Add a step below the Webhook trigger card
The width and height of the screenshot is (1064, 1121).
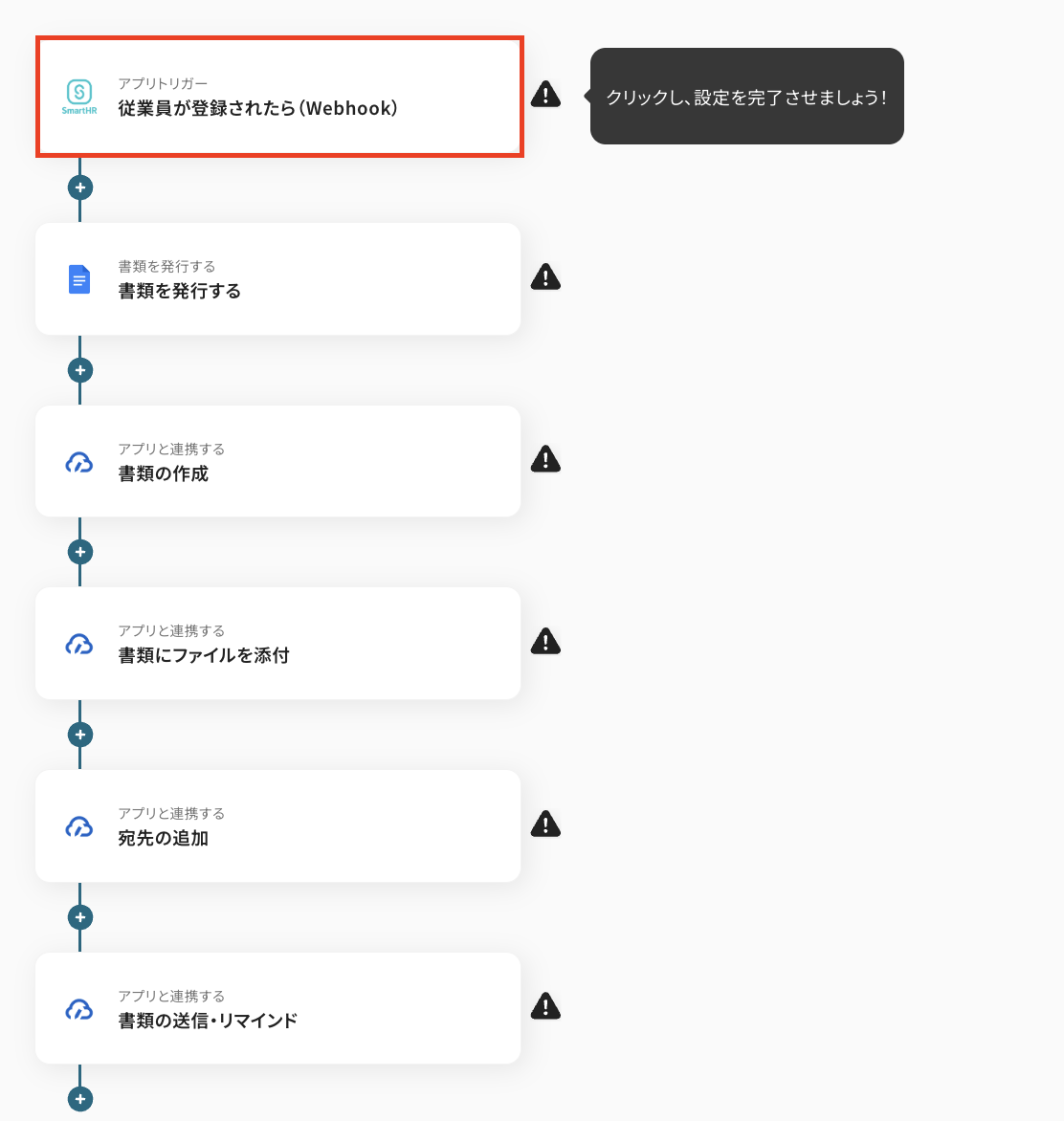point(80,187)
